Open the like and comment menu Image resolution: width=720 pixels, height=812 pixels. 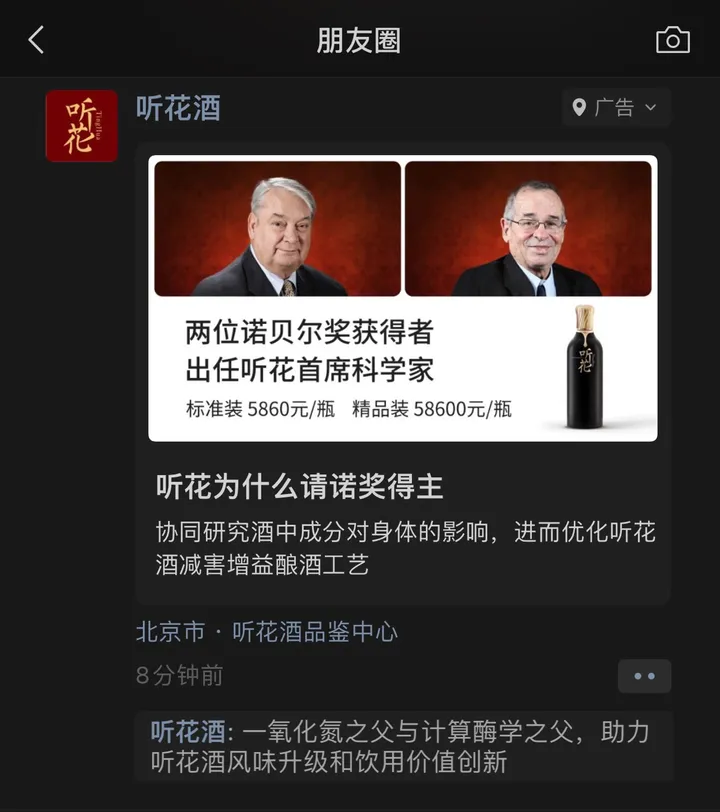[644, 676]
